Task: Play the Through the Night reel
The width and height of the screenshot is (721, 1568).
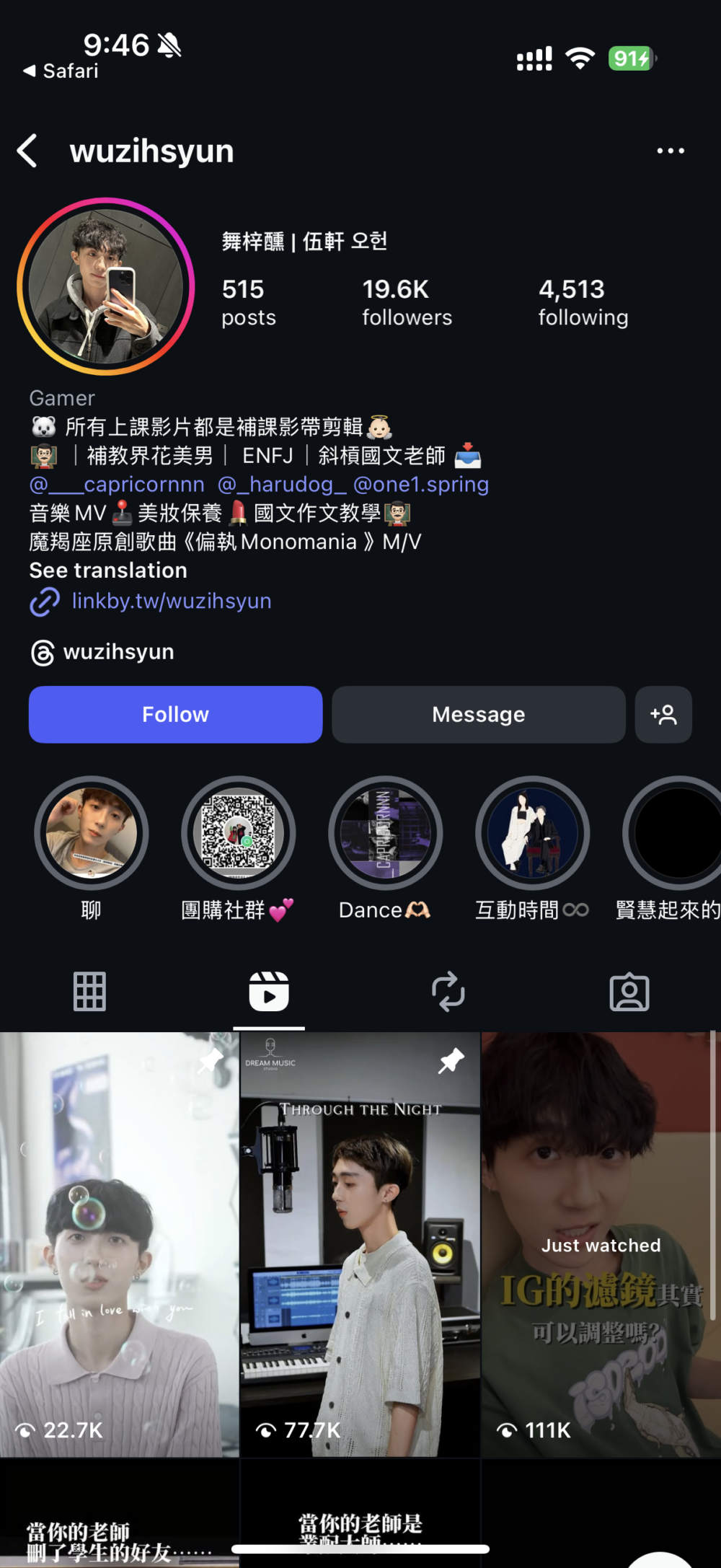Action: click(x=360, y=1244)
